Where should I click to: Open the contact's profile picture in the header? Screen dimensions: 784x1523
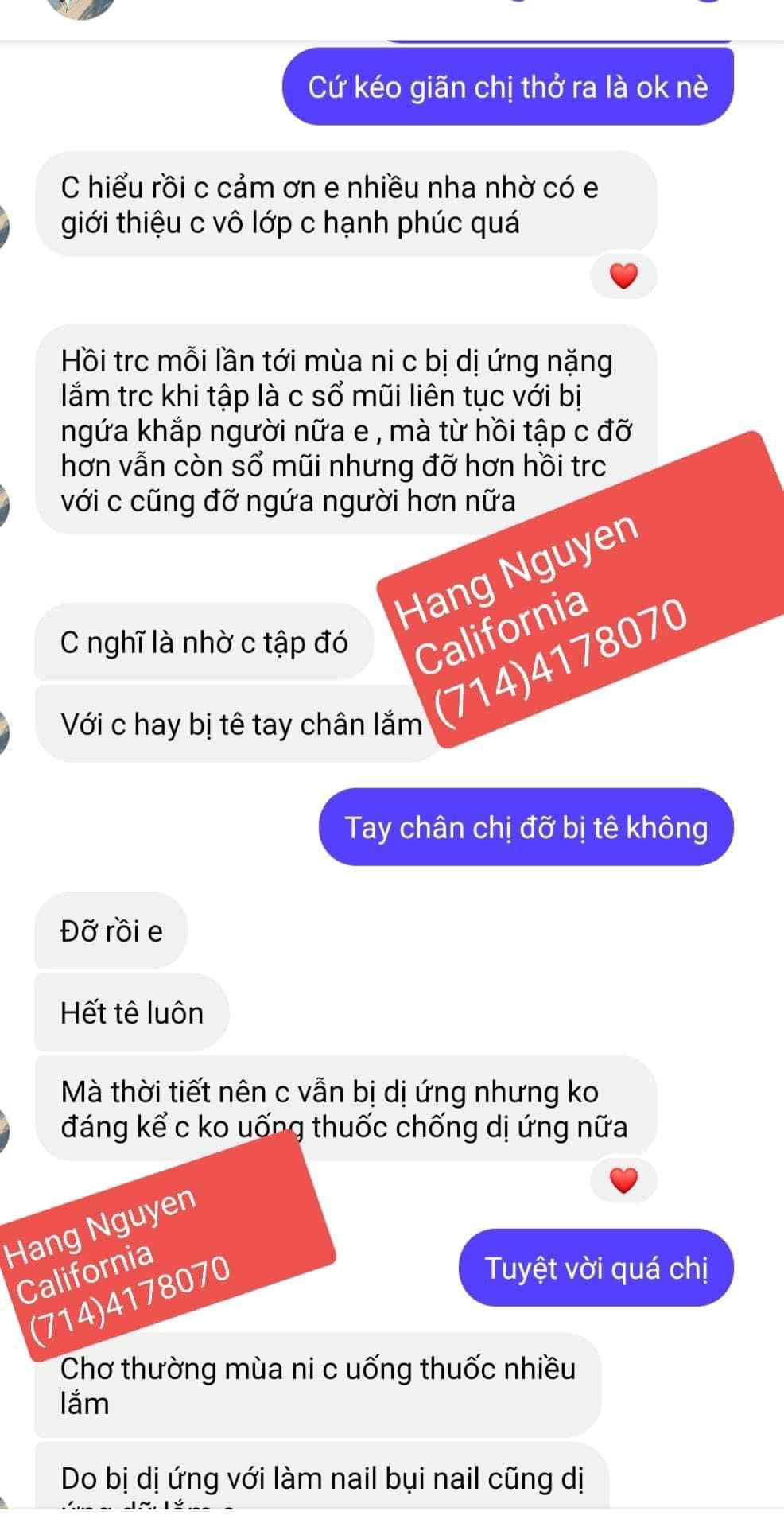point(80,6)
